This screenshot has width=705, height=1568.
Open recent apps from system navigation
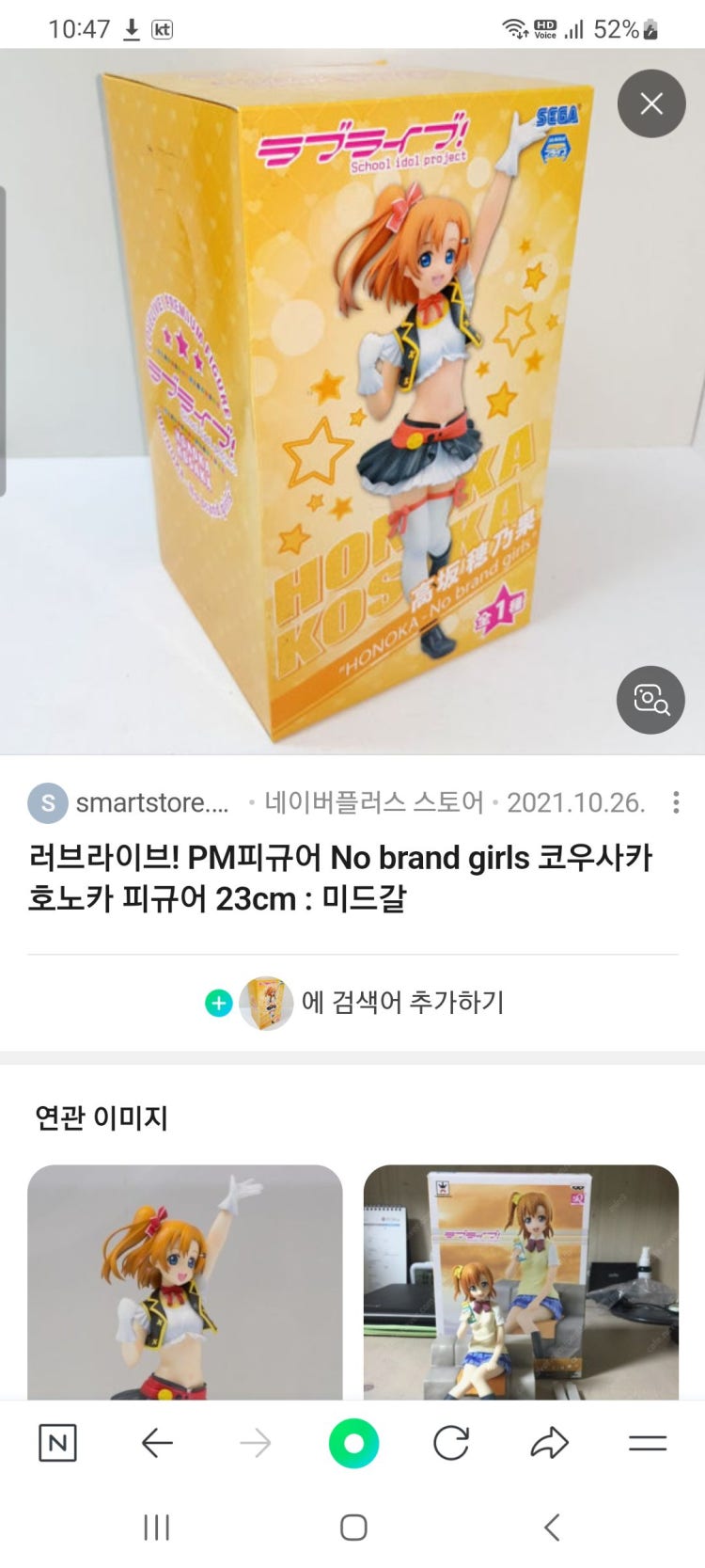tap(156, 1528)
